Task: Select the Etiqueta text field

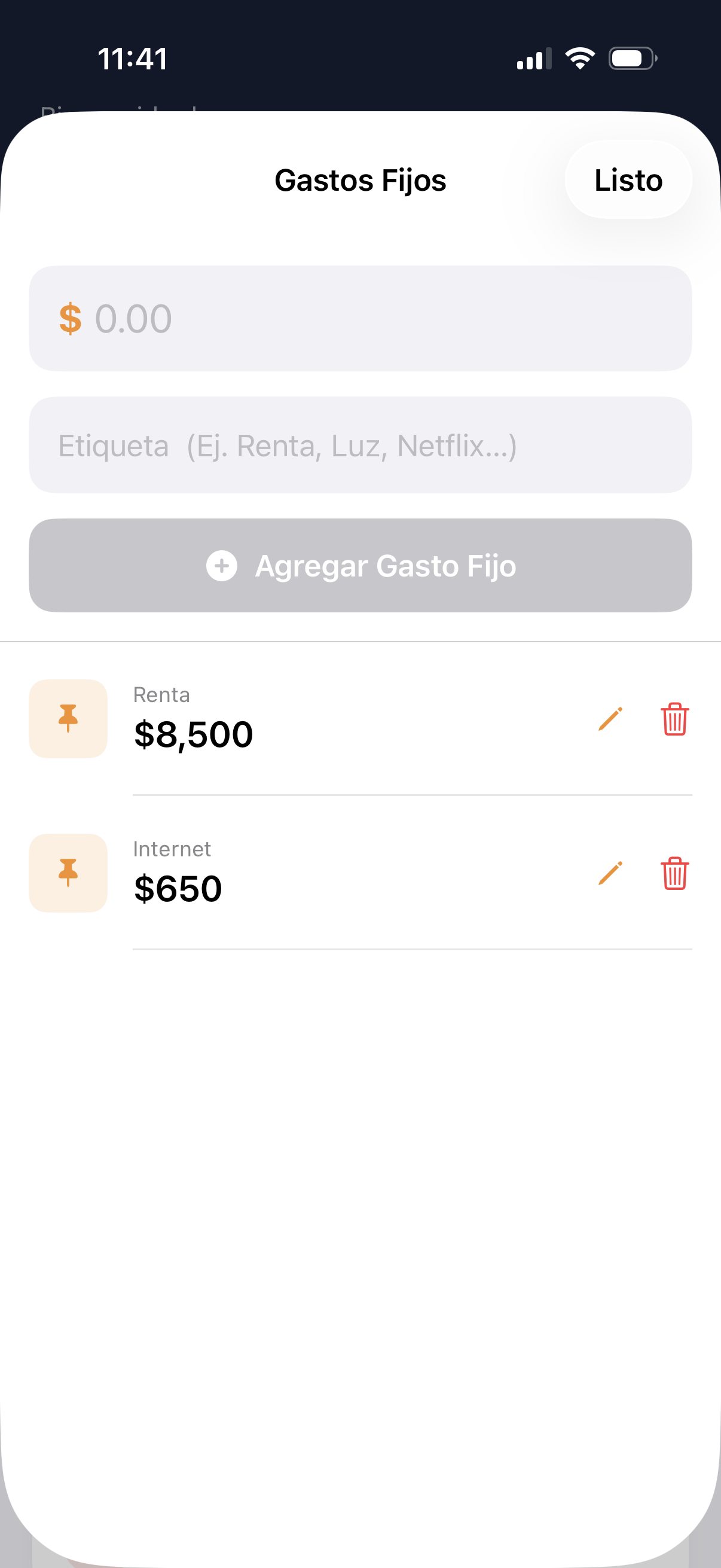Action: (360, 446)
